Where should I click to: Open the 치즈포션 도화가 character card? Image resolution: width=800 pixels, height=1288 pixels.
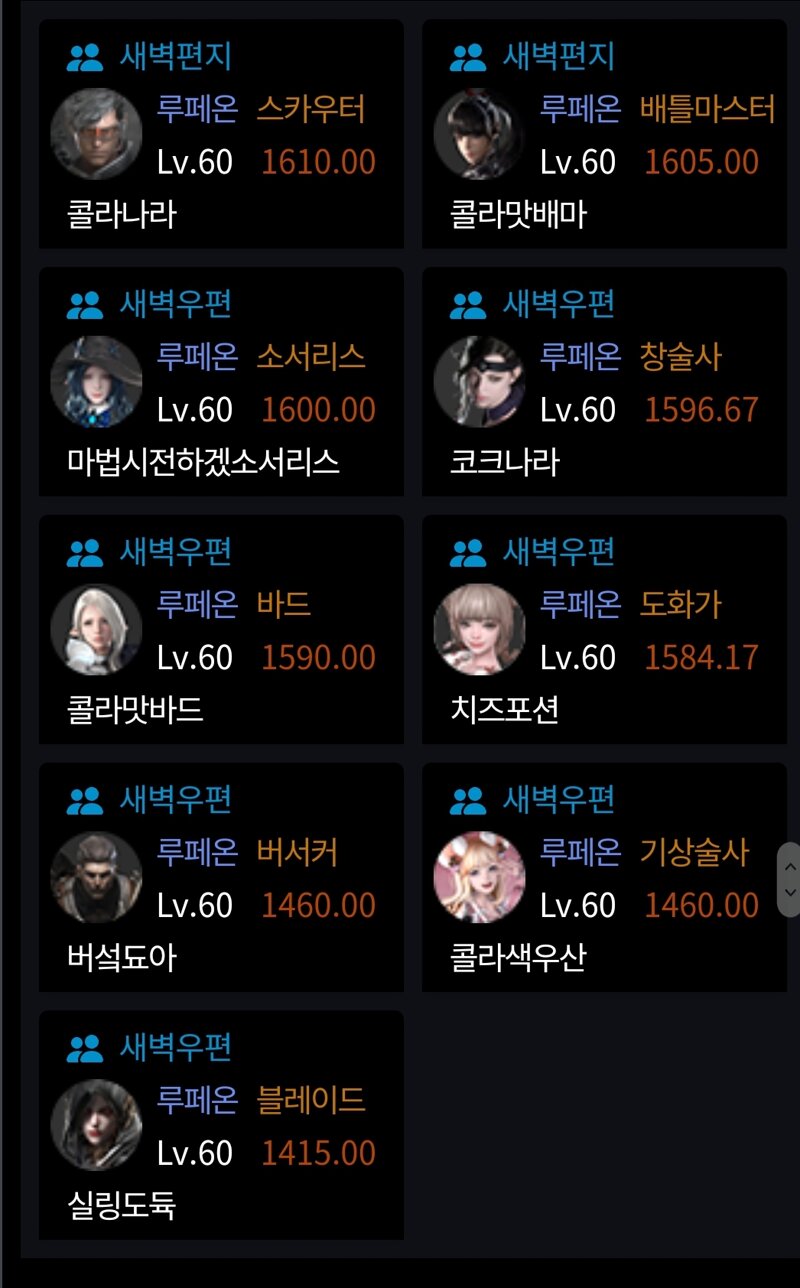604,629
